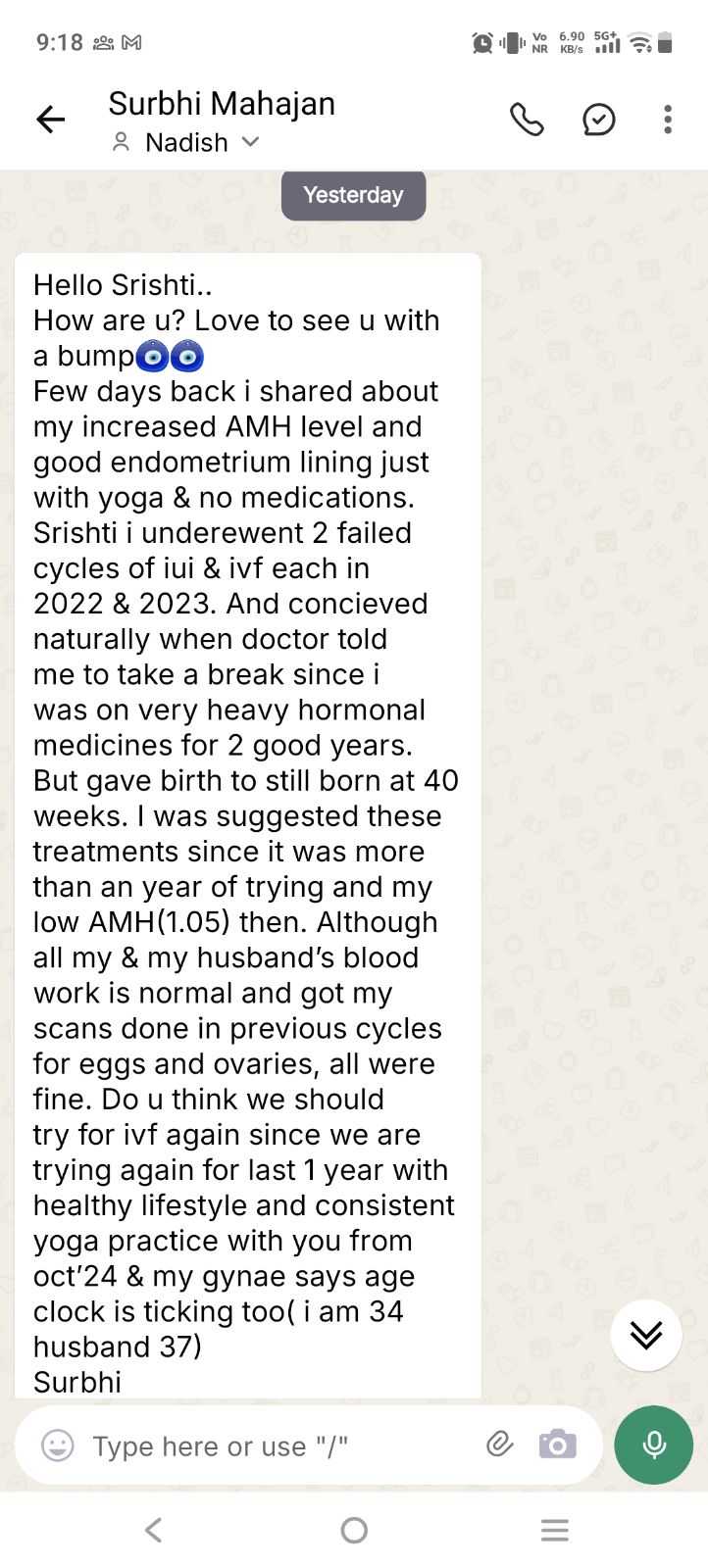
Task: Go back using the arrow next to Surbhi Mahajan
Action: coord(50,120)
